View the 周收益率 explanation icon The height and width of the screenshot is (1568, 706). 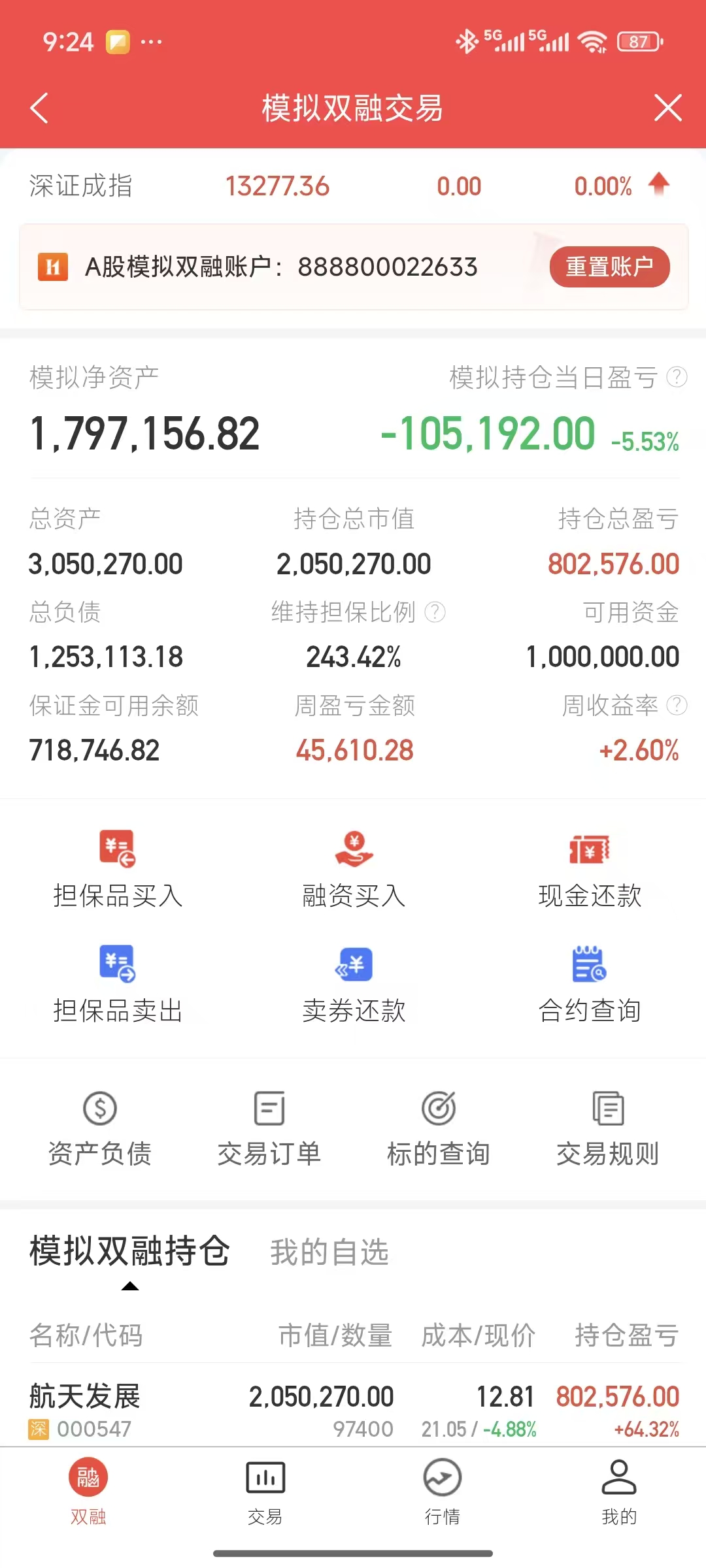click(677, 706)
